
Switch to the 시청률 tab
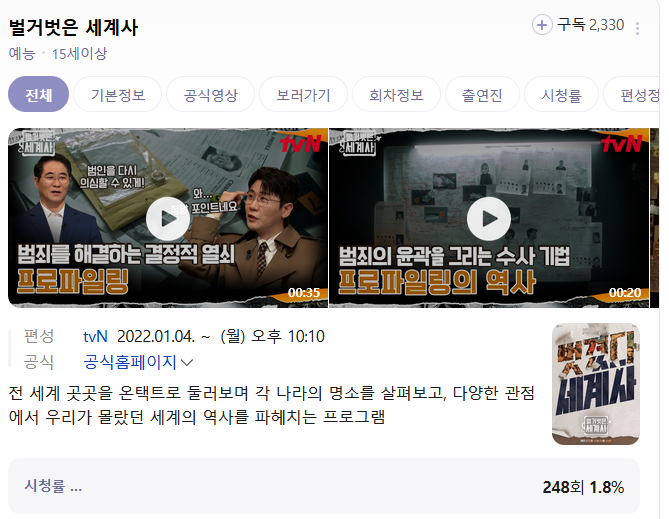561,96
